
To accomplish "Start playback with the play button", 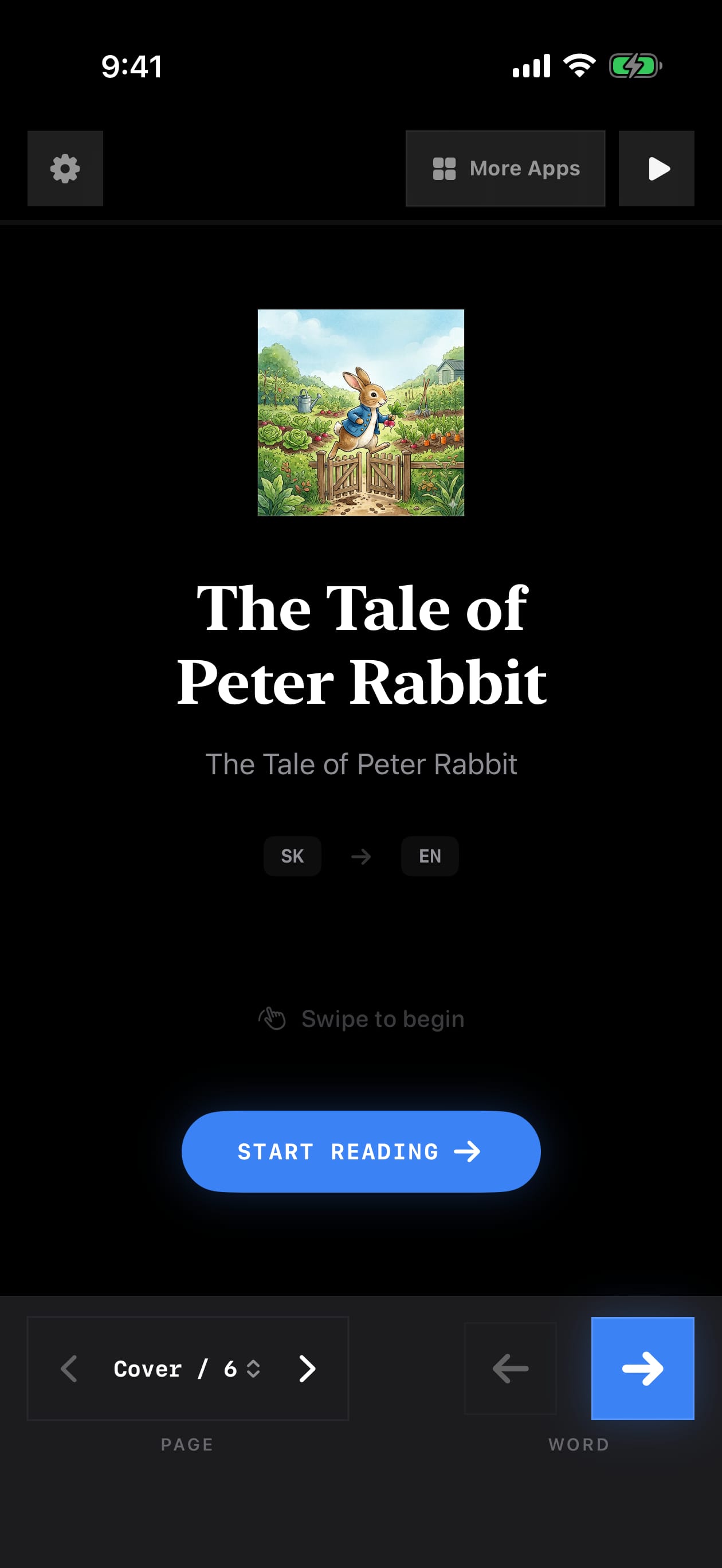I will click(656, 168).
